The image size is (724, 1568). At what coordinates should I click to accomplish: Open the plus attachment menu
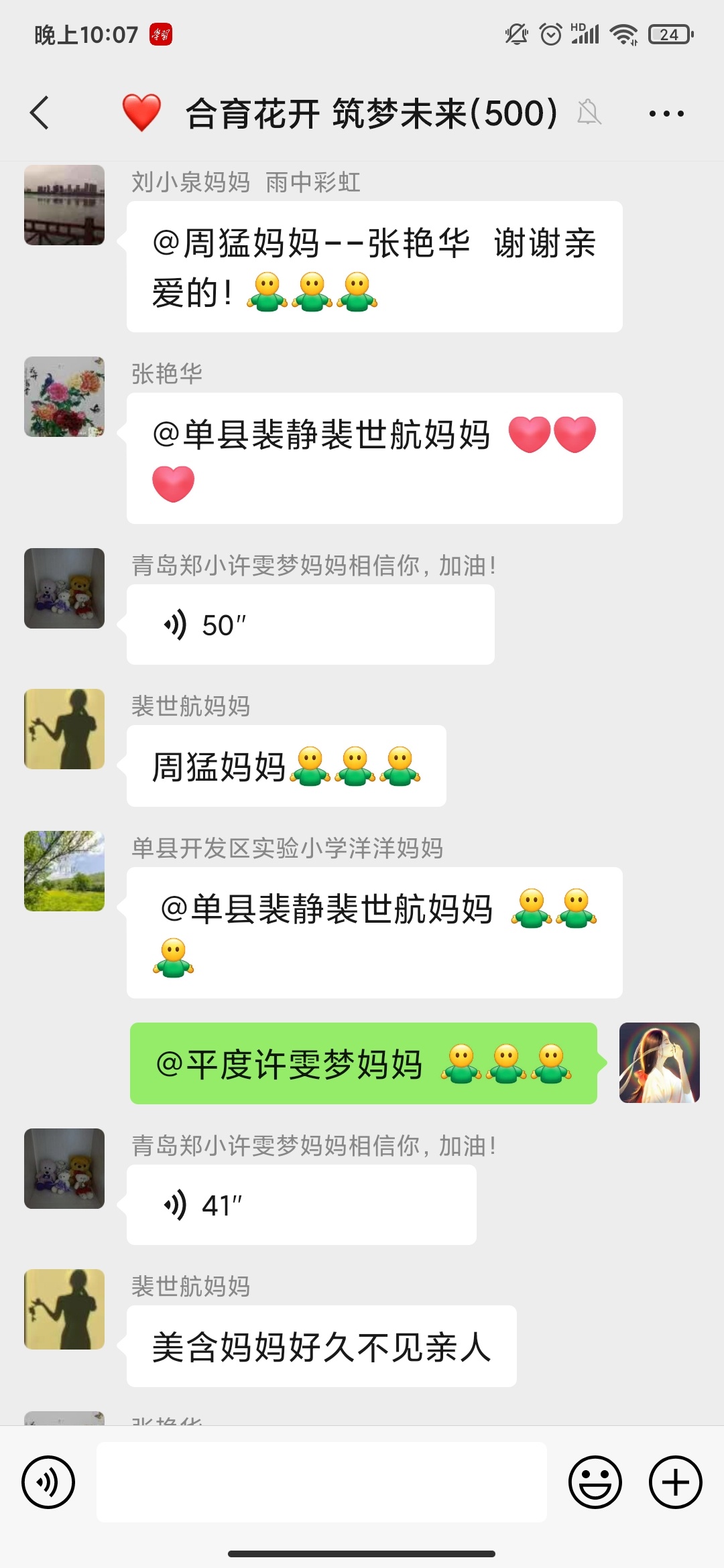674,1483
